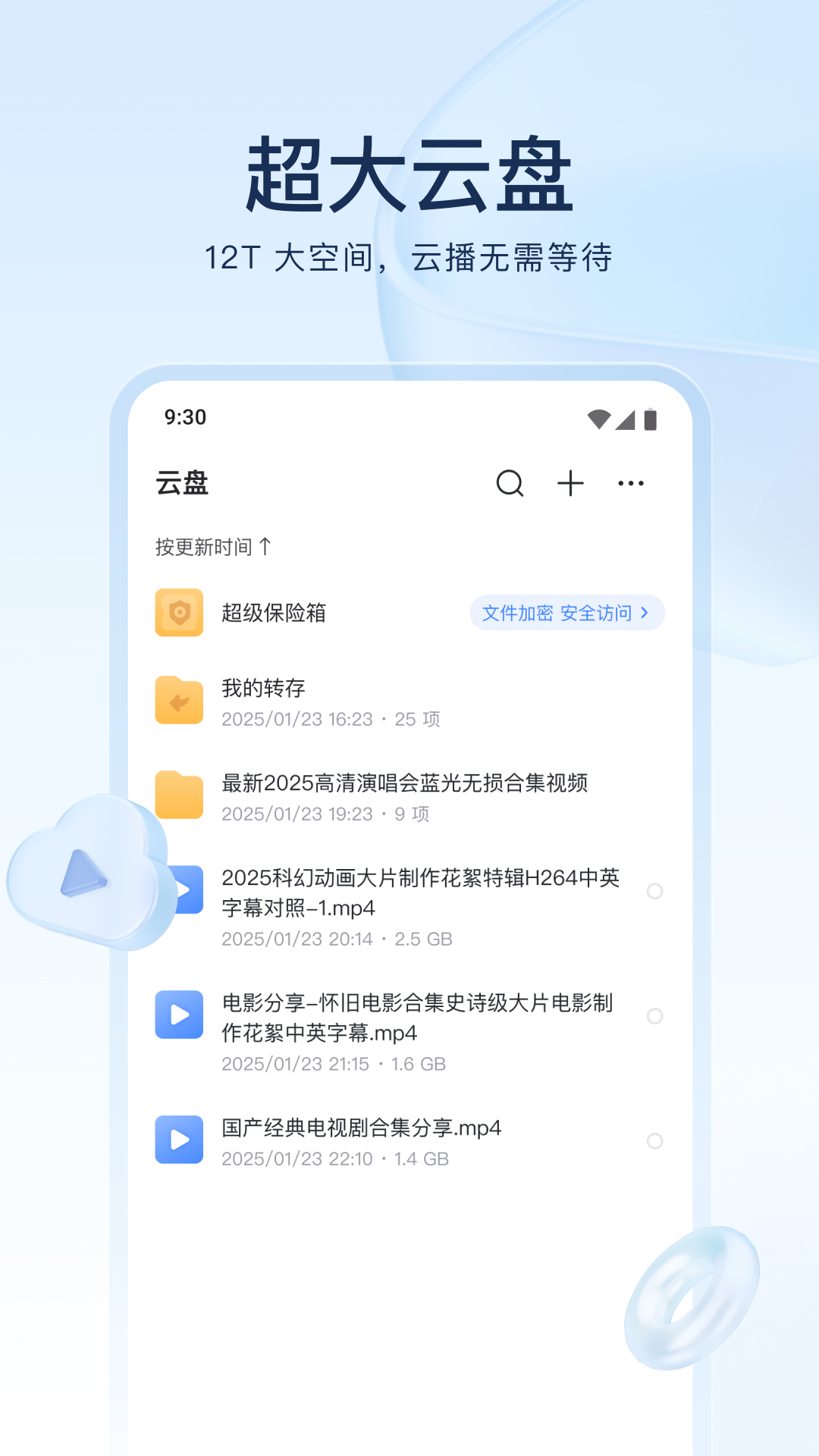
Task: Open the 超级保险箱 shield icon
Action: [179, 613]
